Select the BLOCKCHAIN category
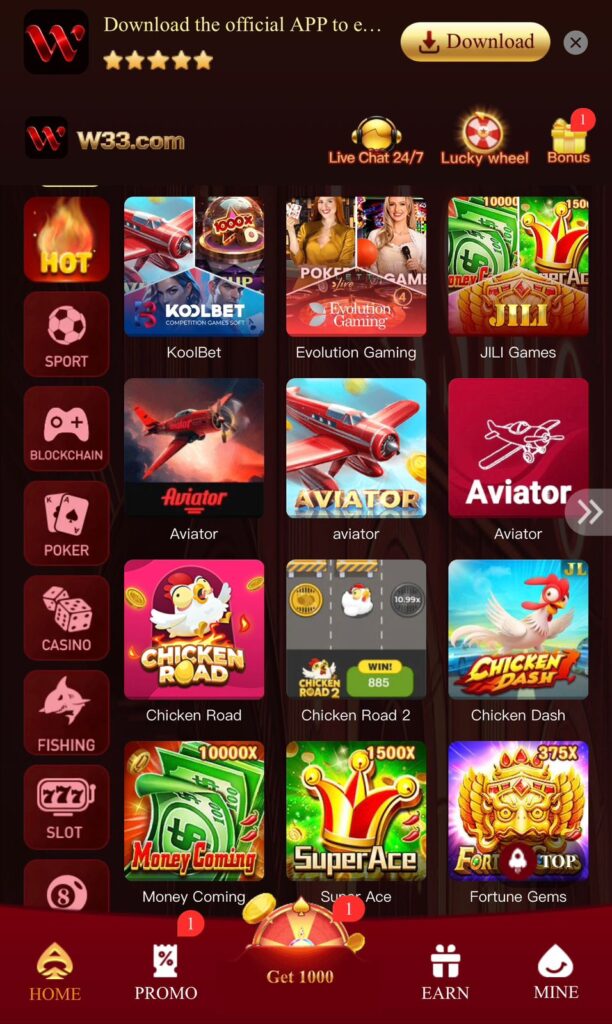Viewport: 612px width, 1024px height. [x=66, y=430]
